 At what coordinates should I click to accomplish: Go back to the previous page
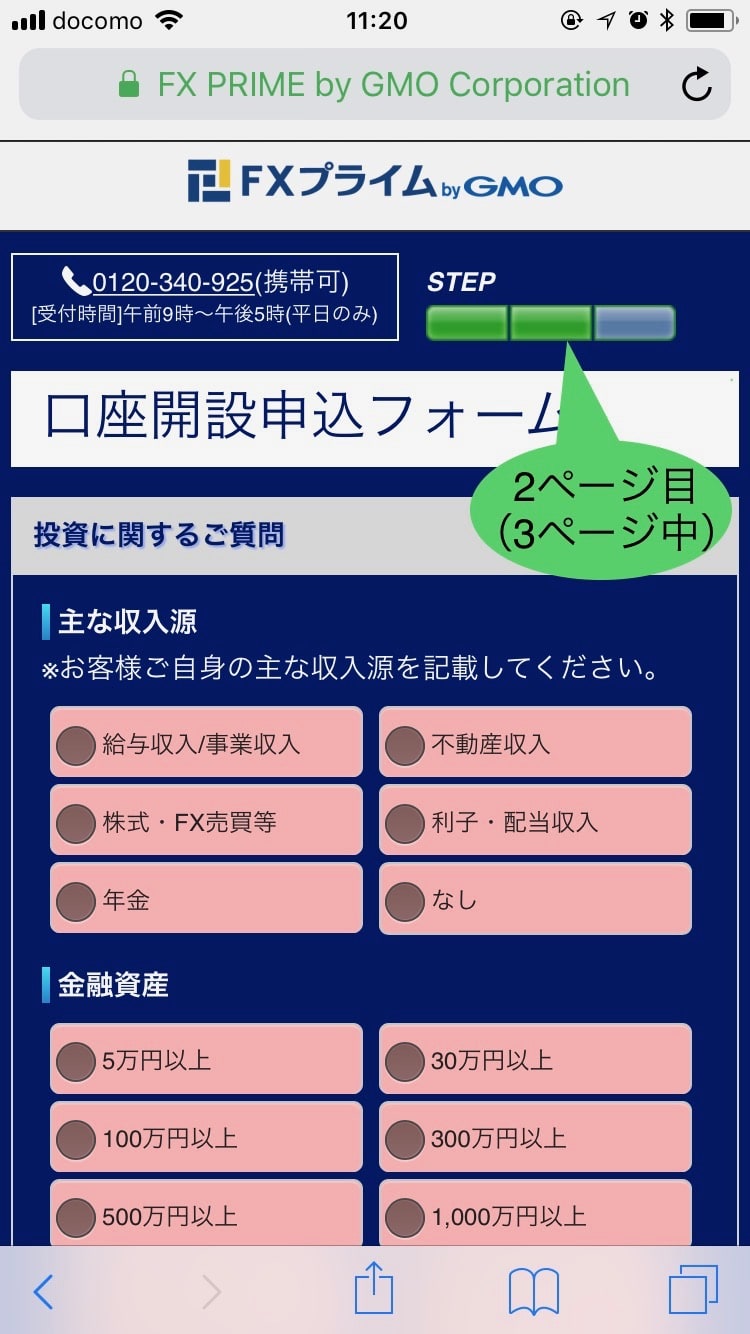43,1291
